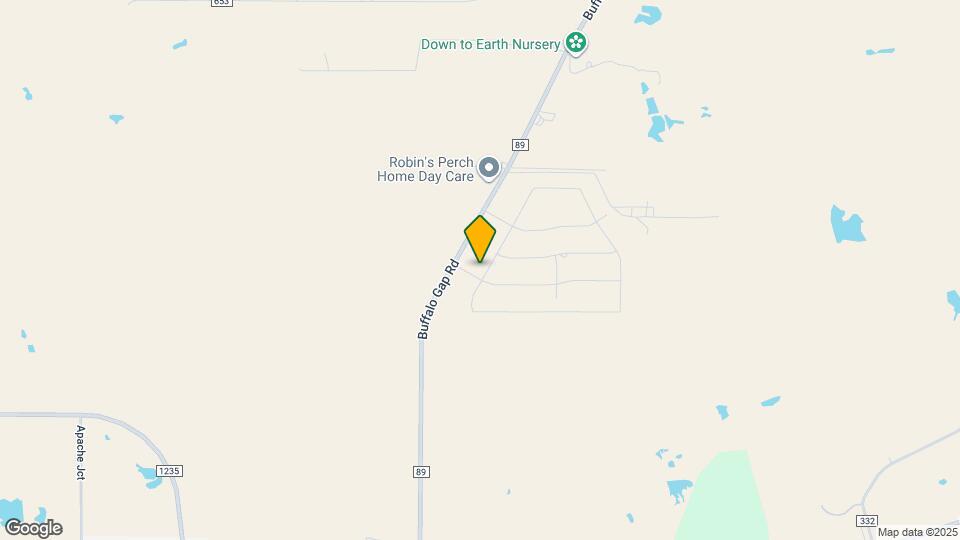This screenshot has width=960, height=540.
Task: Open Down to Earth Nursery place marker
Action: pyautogui.click(x=575, y=43)
